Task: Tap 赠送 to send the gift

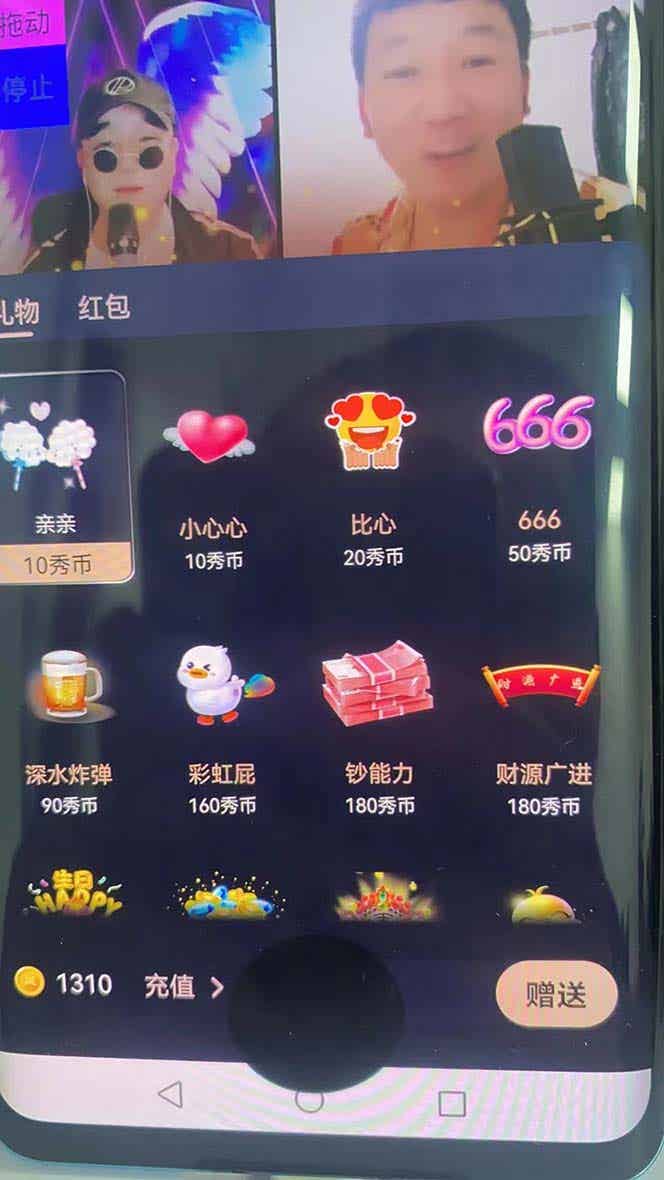Action: click(556, 994)
